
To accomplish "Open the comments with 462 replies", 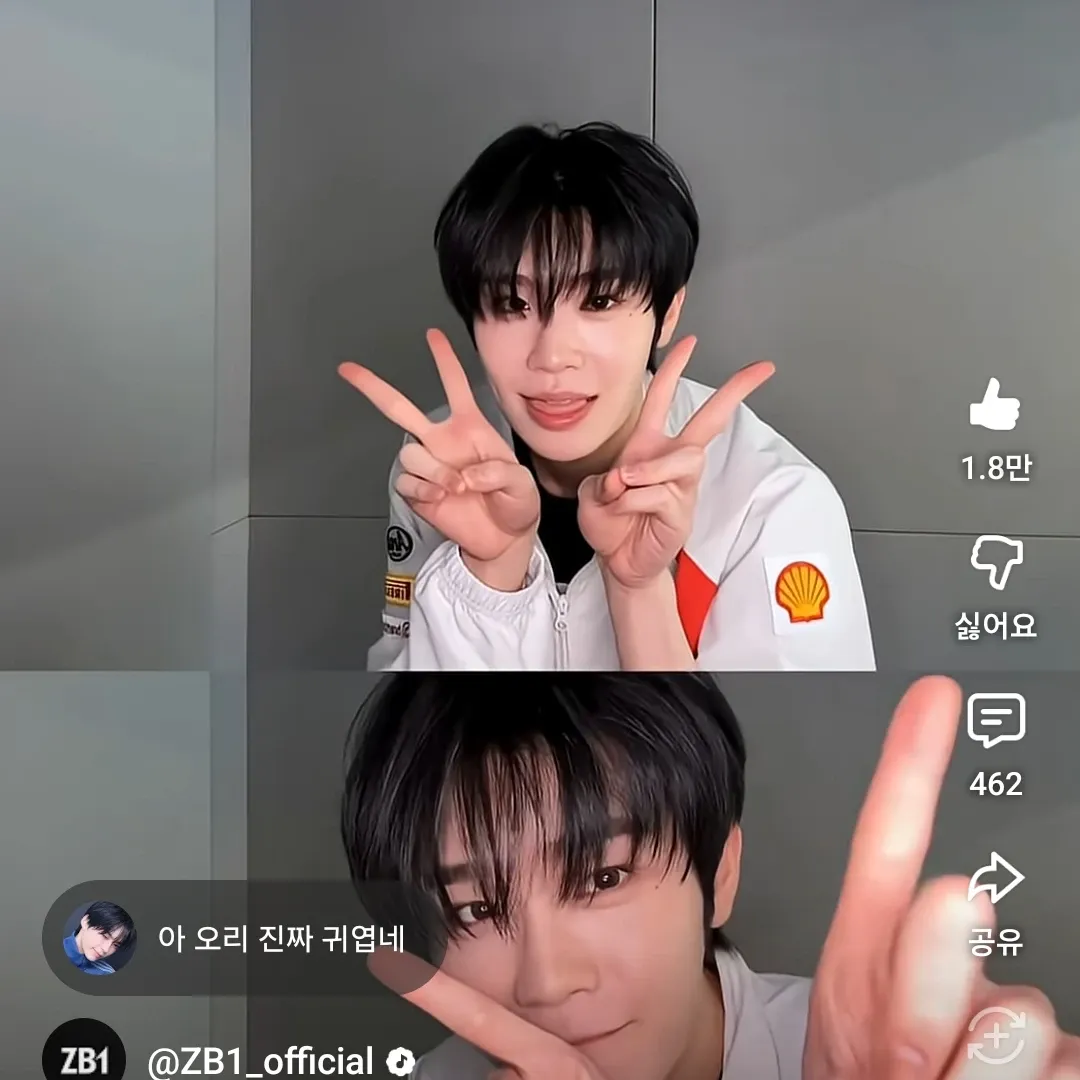I will [995, 720].
